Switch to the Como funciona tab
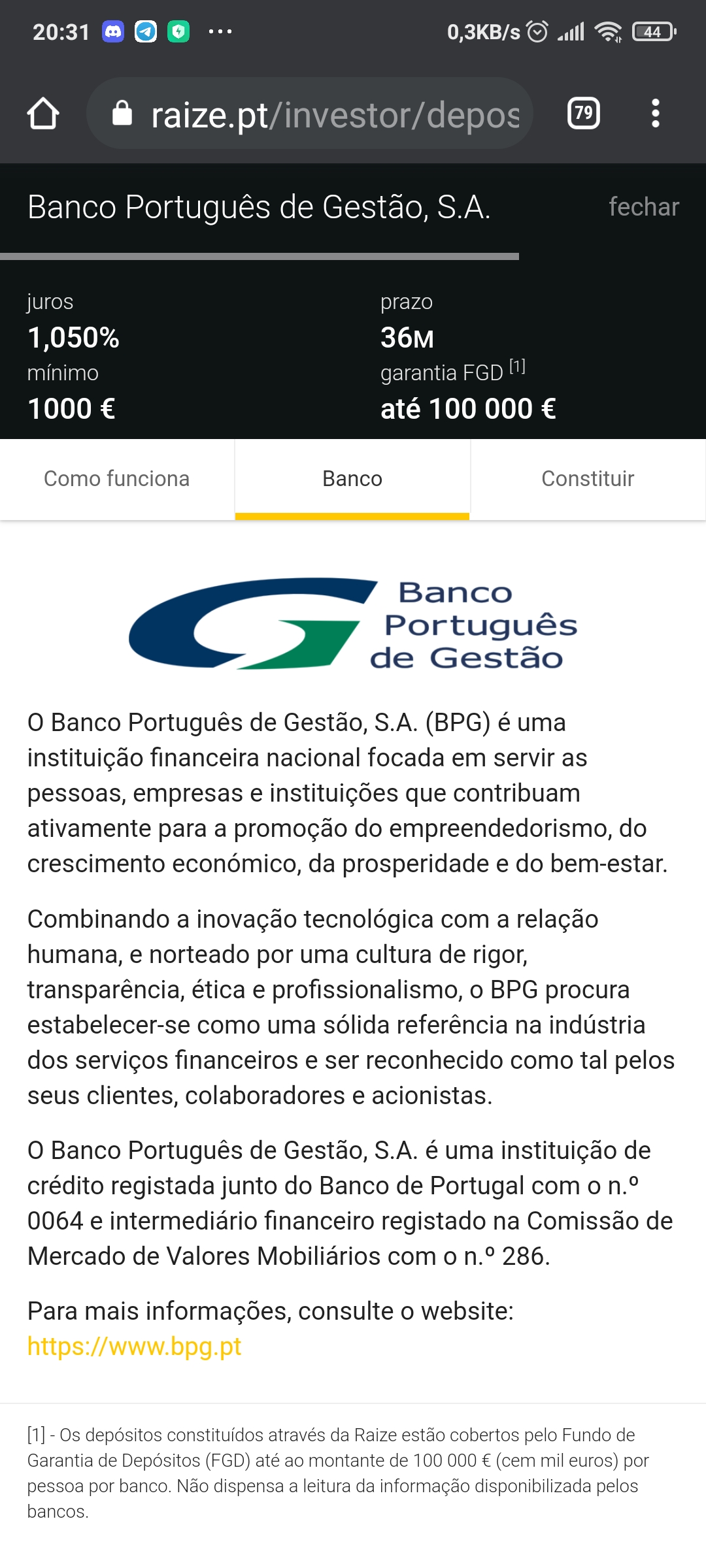This screenshot has height=1568, width=706. 117,479
